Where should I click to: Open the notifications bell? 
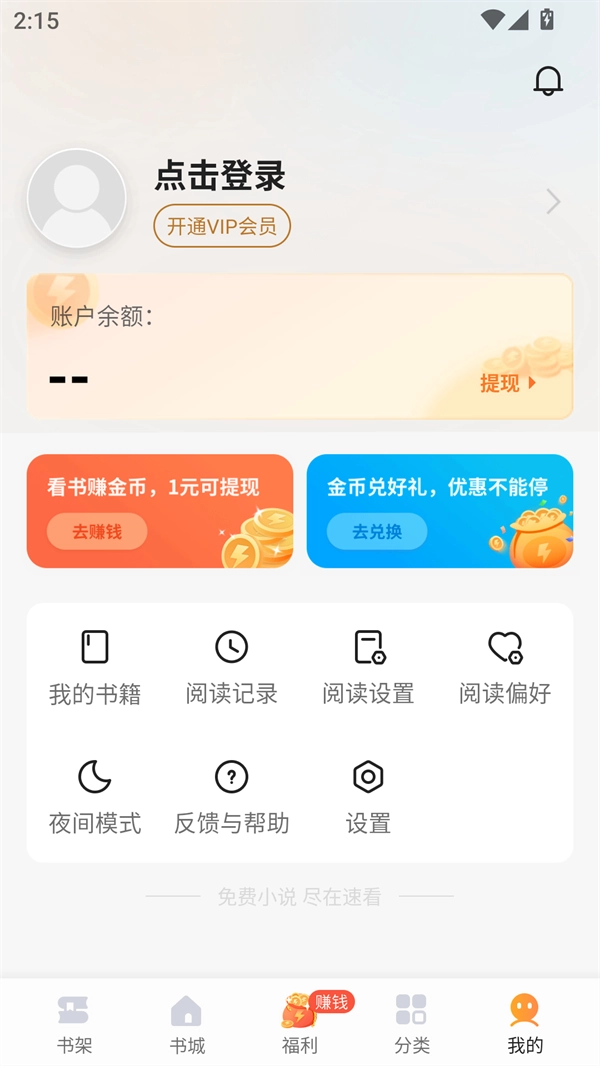coord(547,81)
